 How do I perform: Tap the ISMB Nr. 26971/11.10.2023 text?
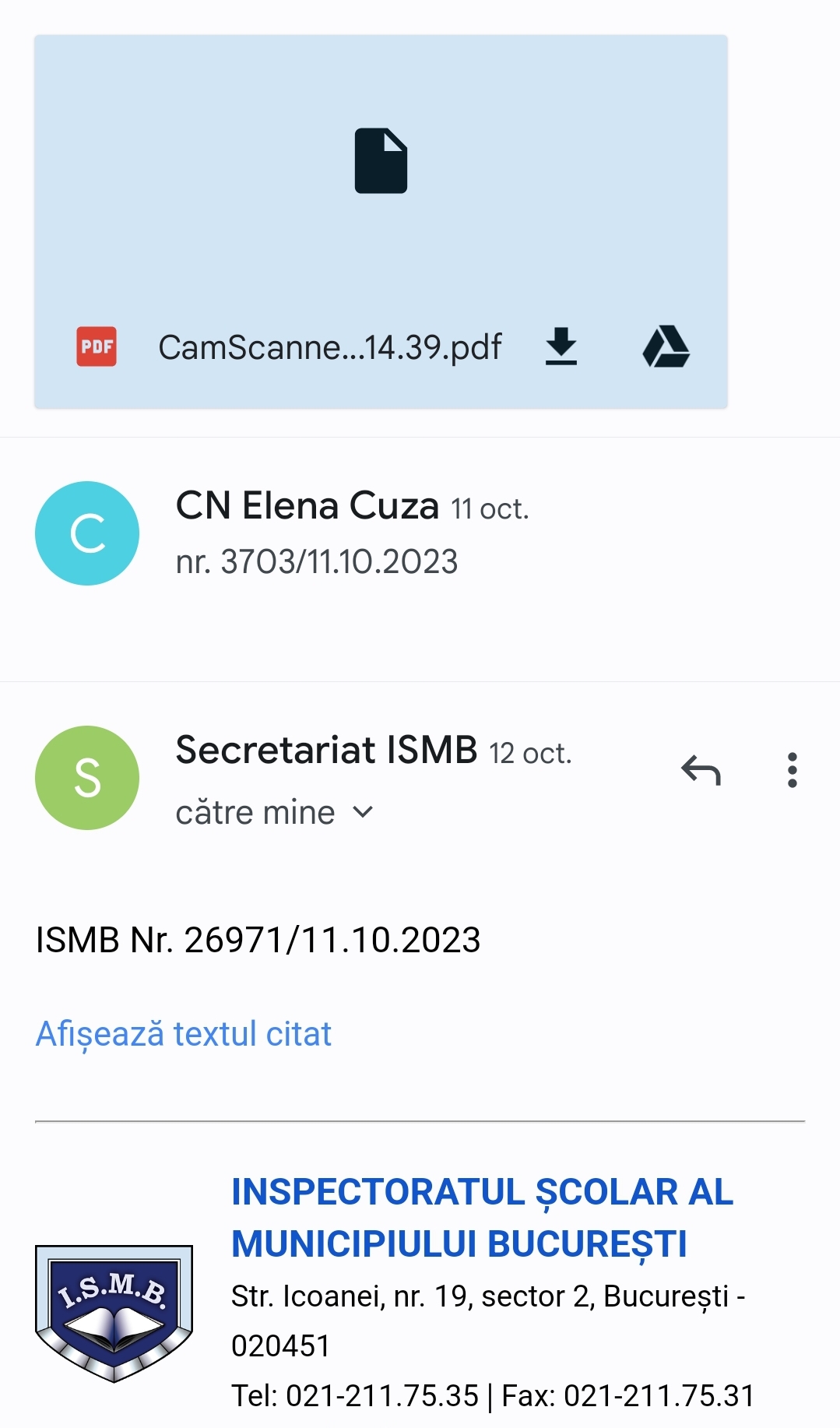pos(258,942)
